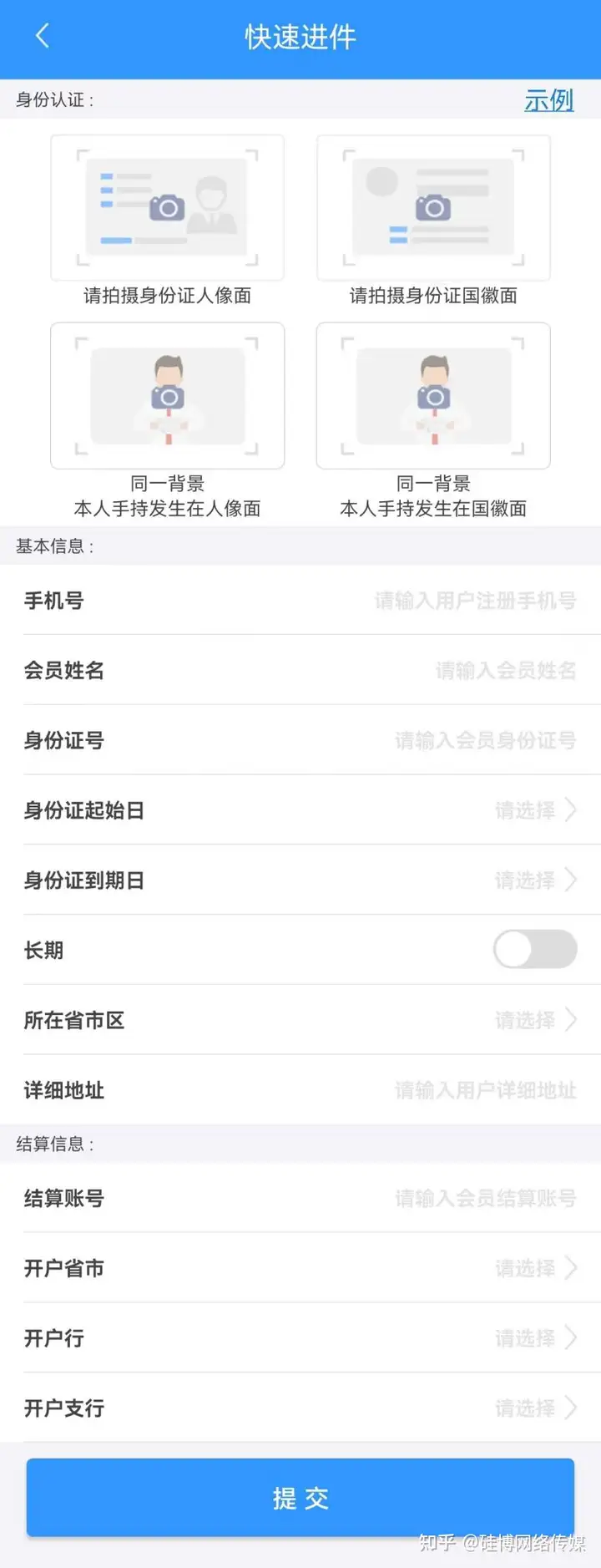Go back using the top-left arrow
The height and width of the screenshot is (1568, 601).
tap(43, 36)
